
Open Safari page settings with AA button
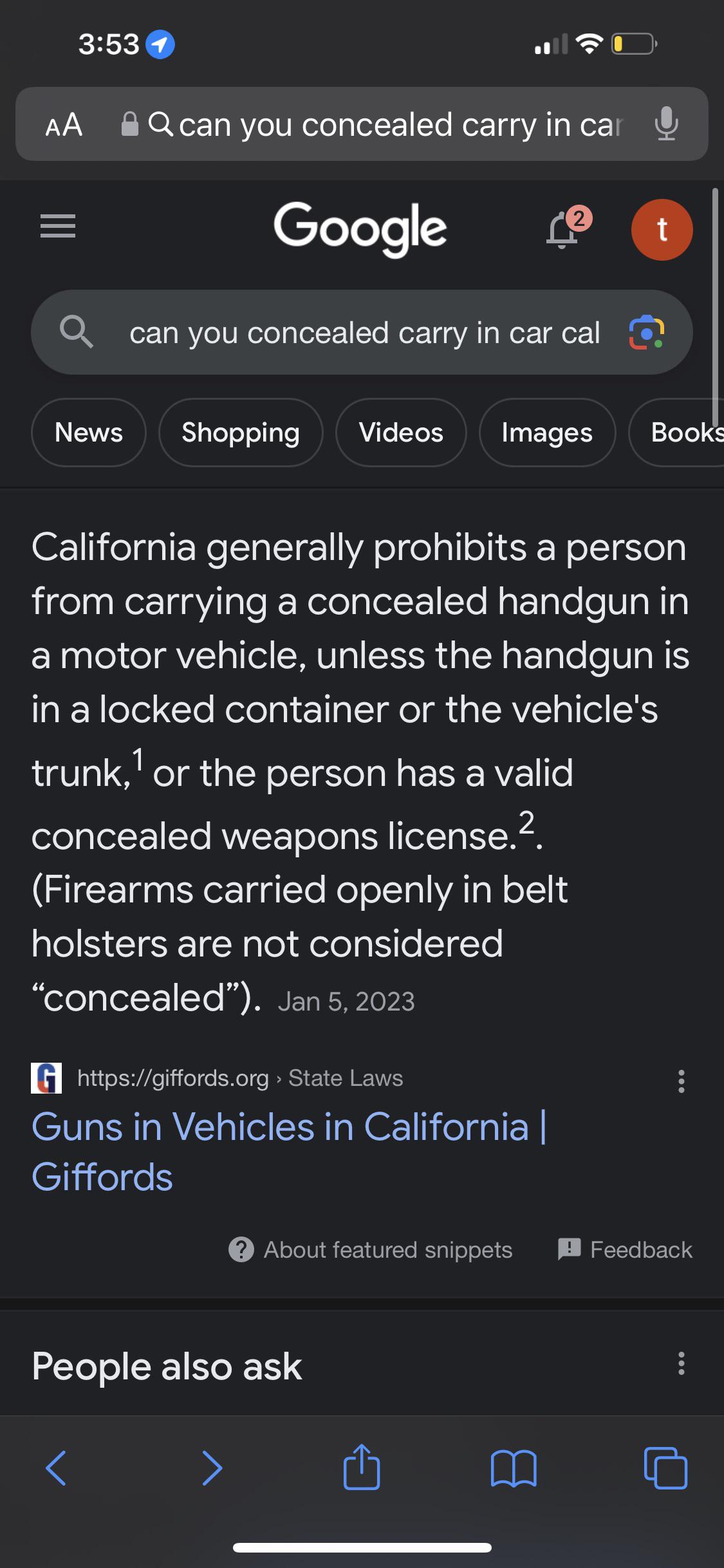[x=64, y=124]
